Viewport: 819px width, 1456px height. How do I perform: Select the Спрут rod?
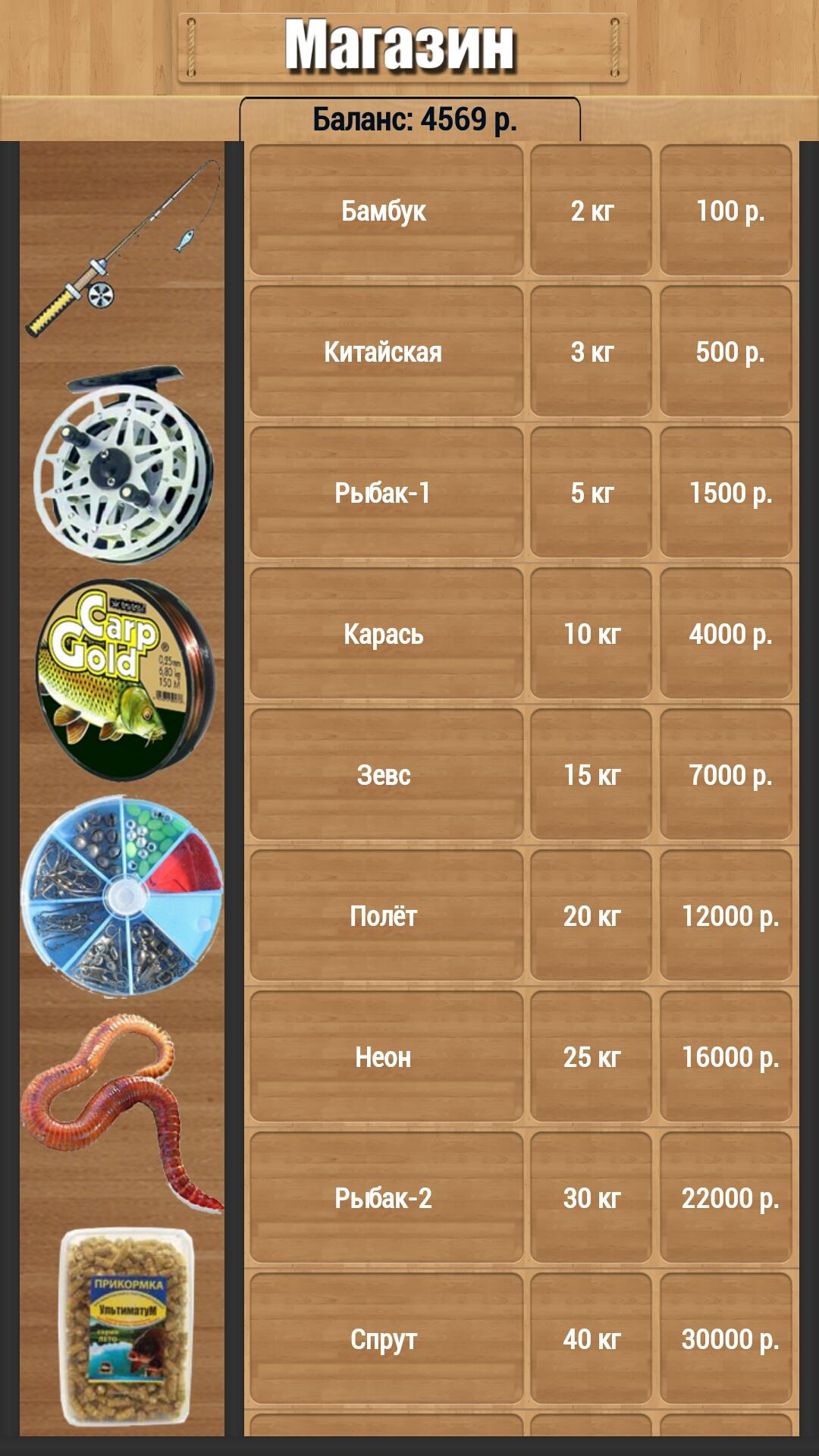pyautogui.click(x=386, y=1338)
